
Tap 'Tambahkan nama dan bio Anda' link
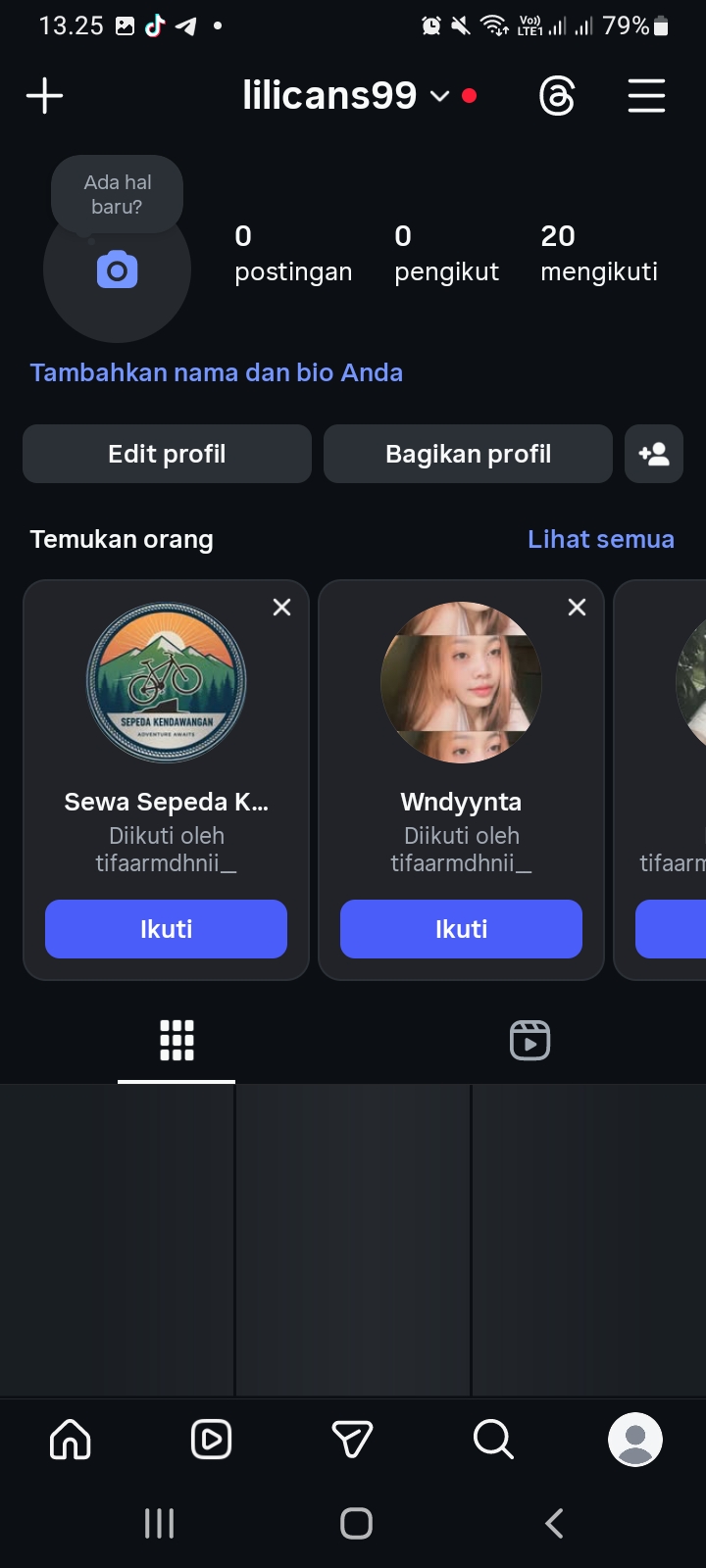(x=216, y=372)
